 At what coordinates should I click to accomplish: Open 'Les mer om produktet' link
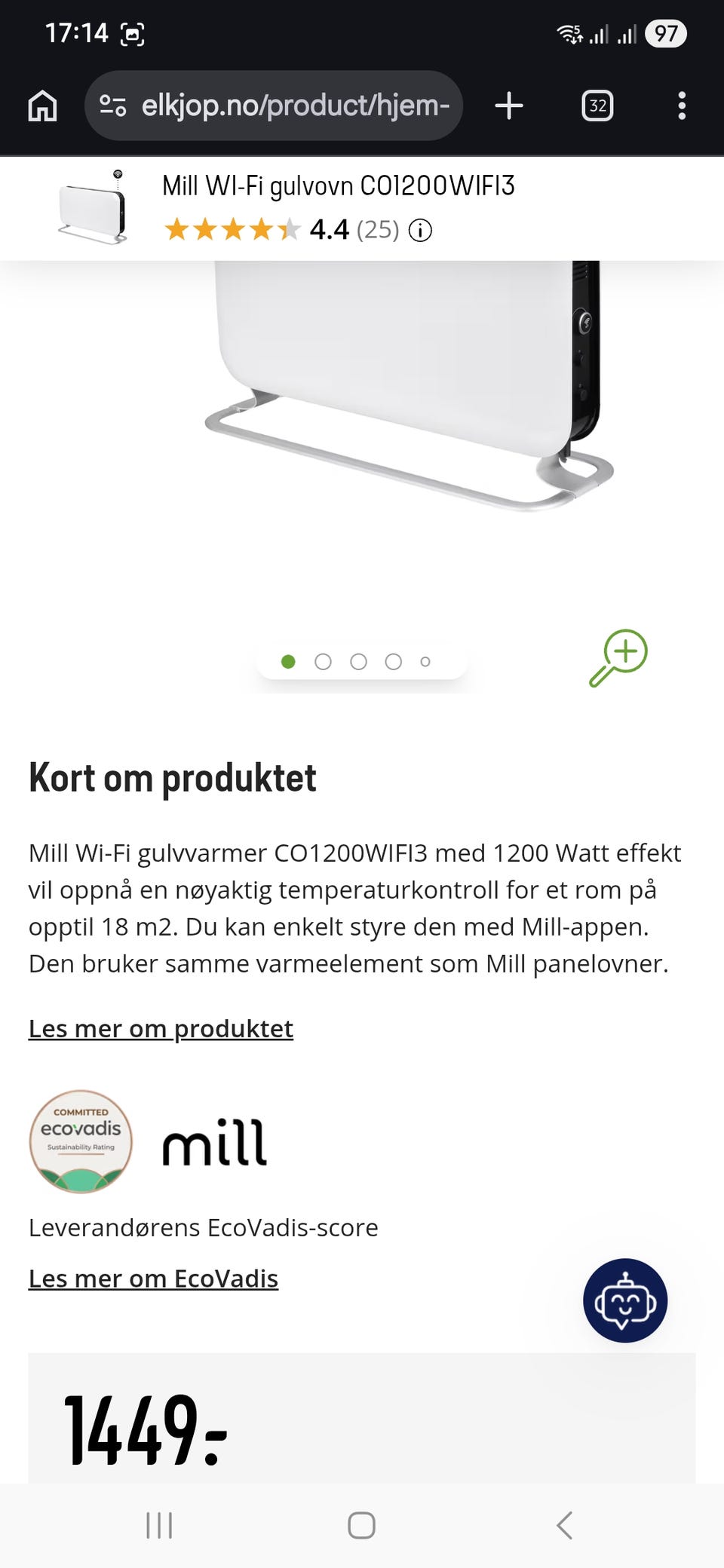pos(161,1028)
